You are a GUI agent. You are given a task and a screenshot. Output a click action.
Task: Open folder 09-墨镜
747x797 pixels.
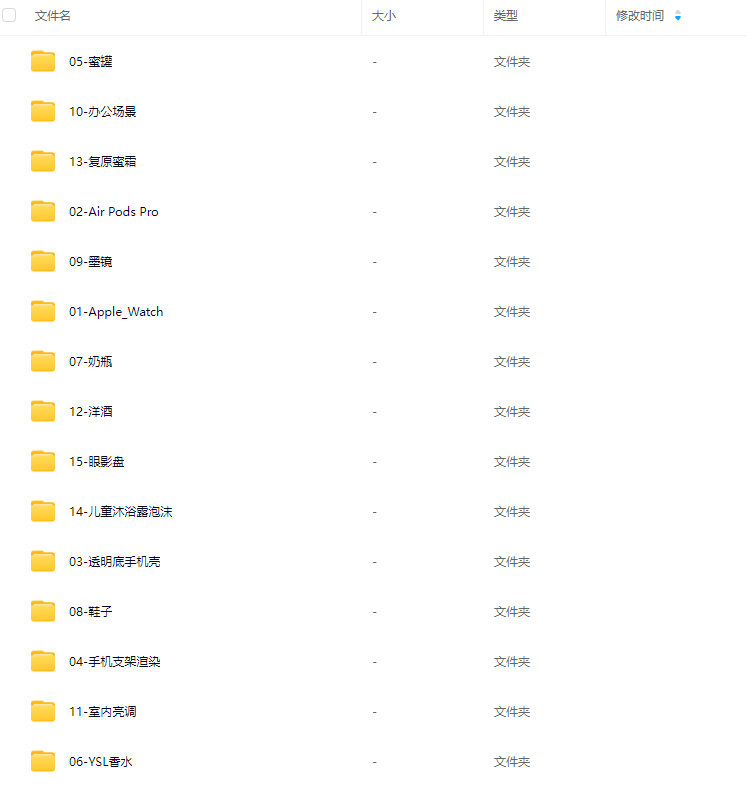(x=90, y=262)
